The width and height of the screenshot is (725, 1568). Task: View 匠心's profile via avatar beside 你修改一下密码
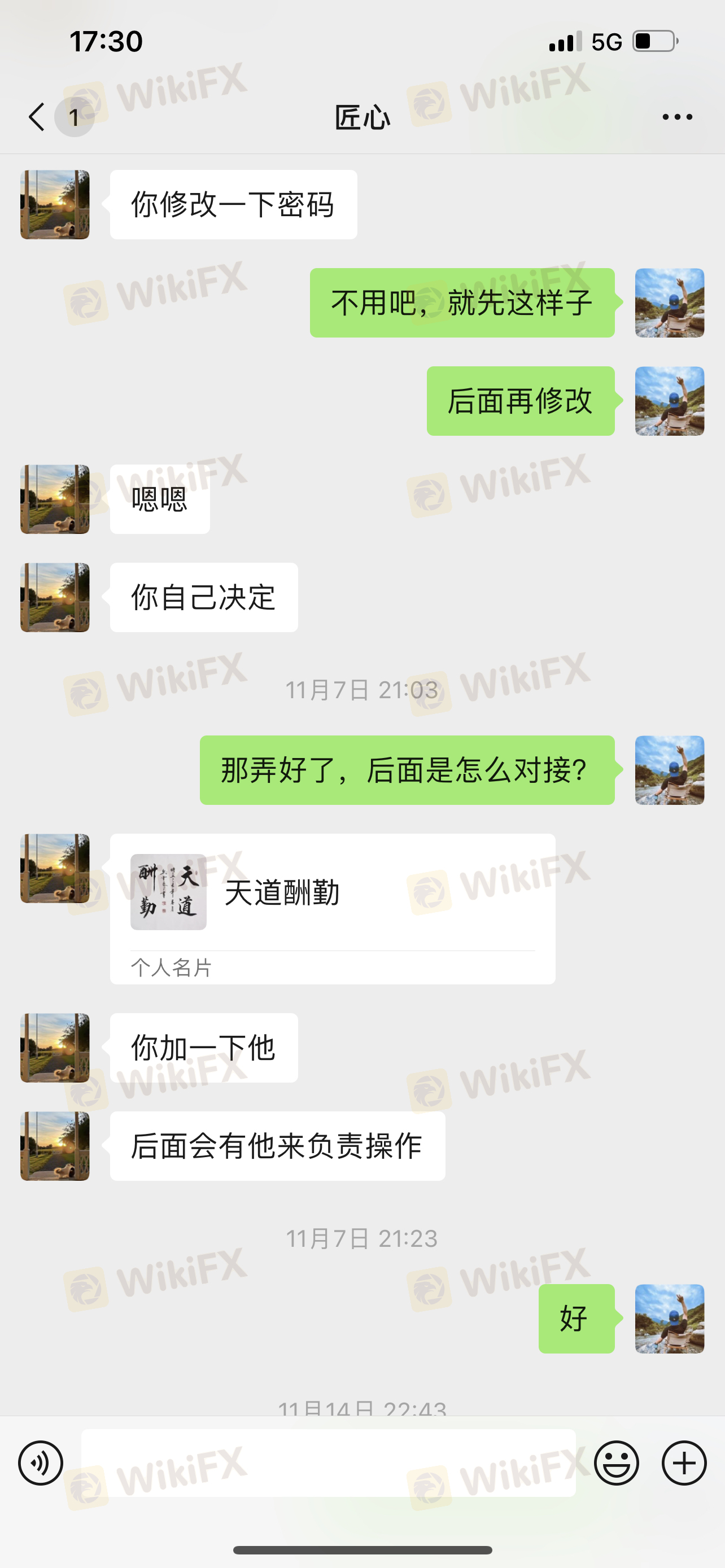[x=55, y=204]
